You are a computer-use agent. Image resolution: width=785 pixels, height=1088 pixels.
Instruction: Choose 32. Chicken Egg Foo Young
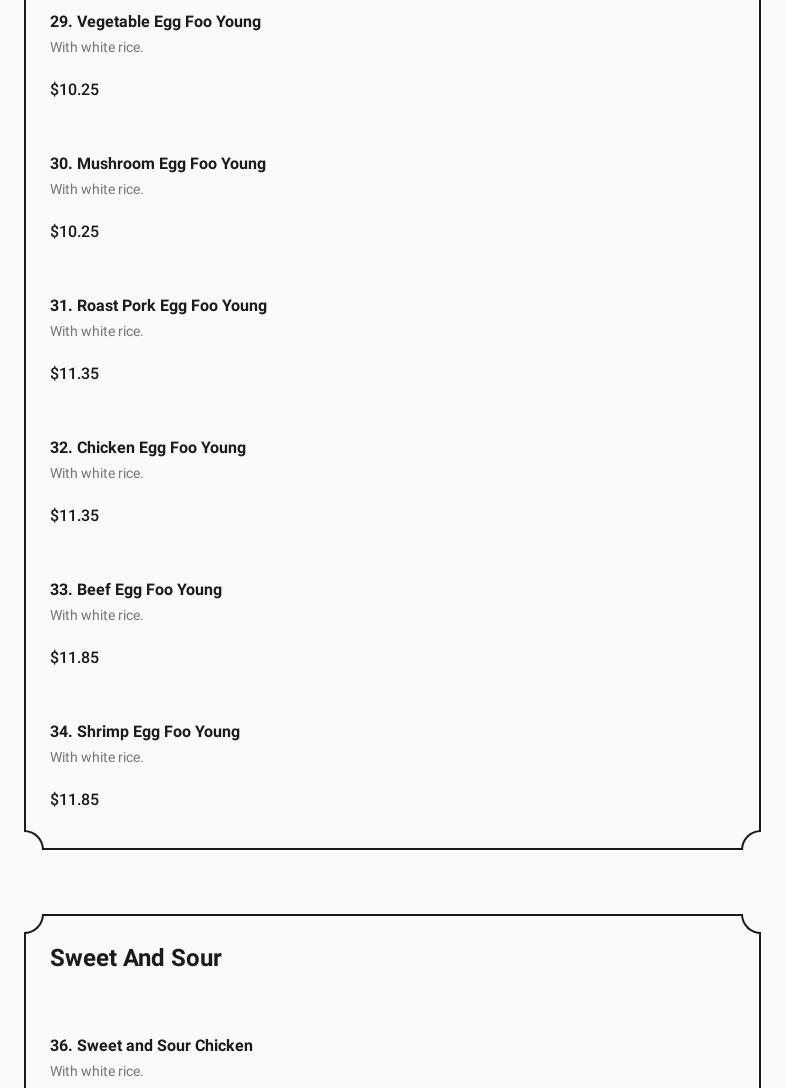point(148,448)
